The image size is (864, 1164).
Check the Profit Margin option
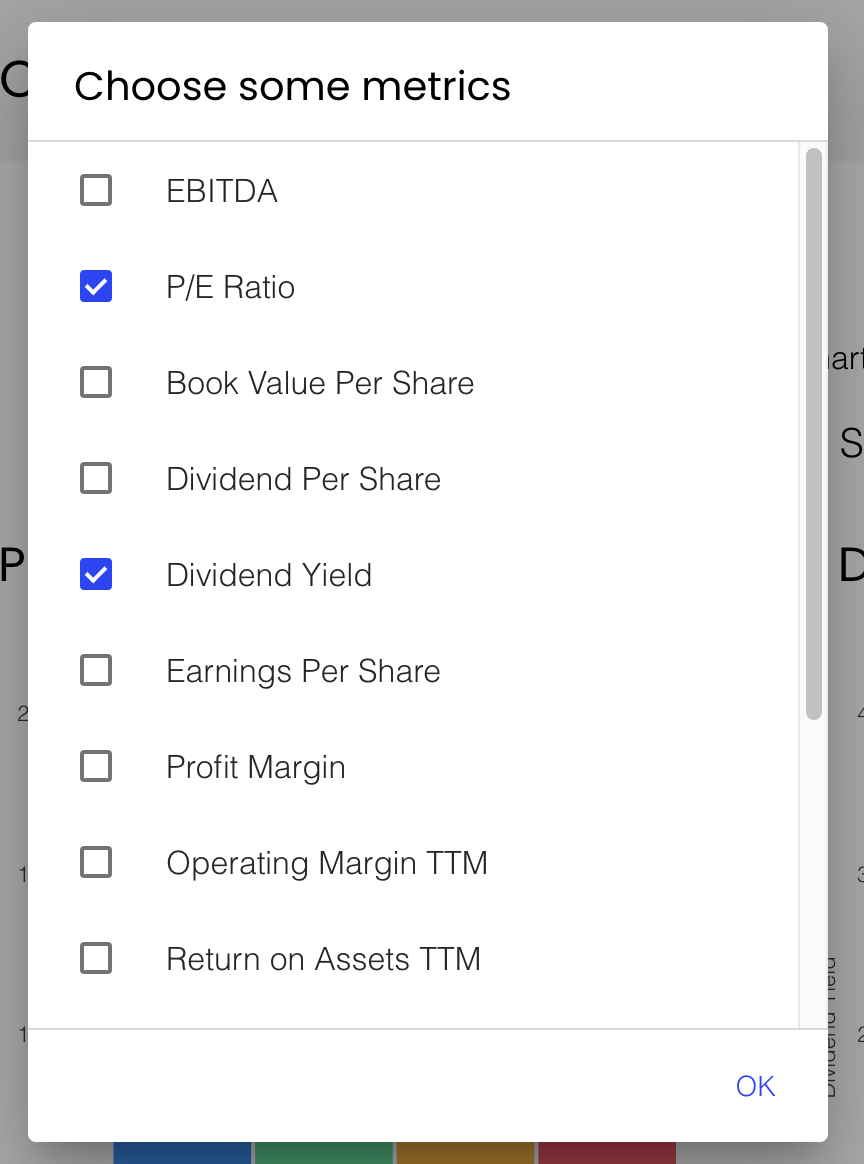click(96, 766)
